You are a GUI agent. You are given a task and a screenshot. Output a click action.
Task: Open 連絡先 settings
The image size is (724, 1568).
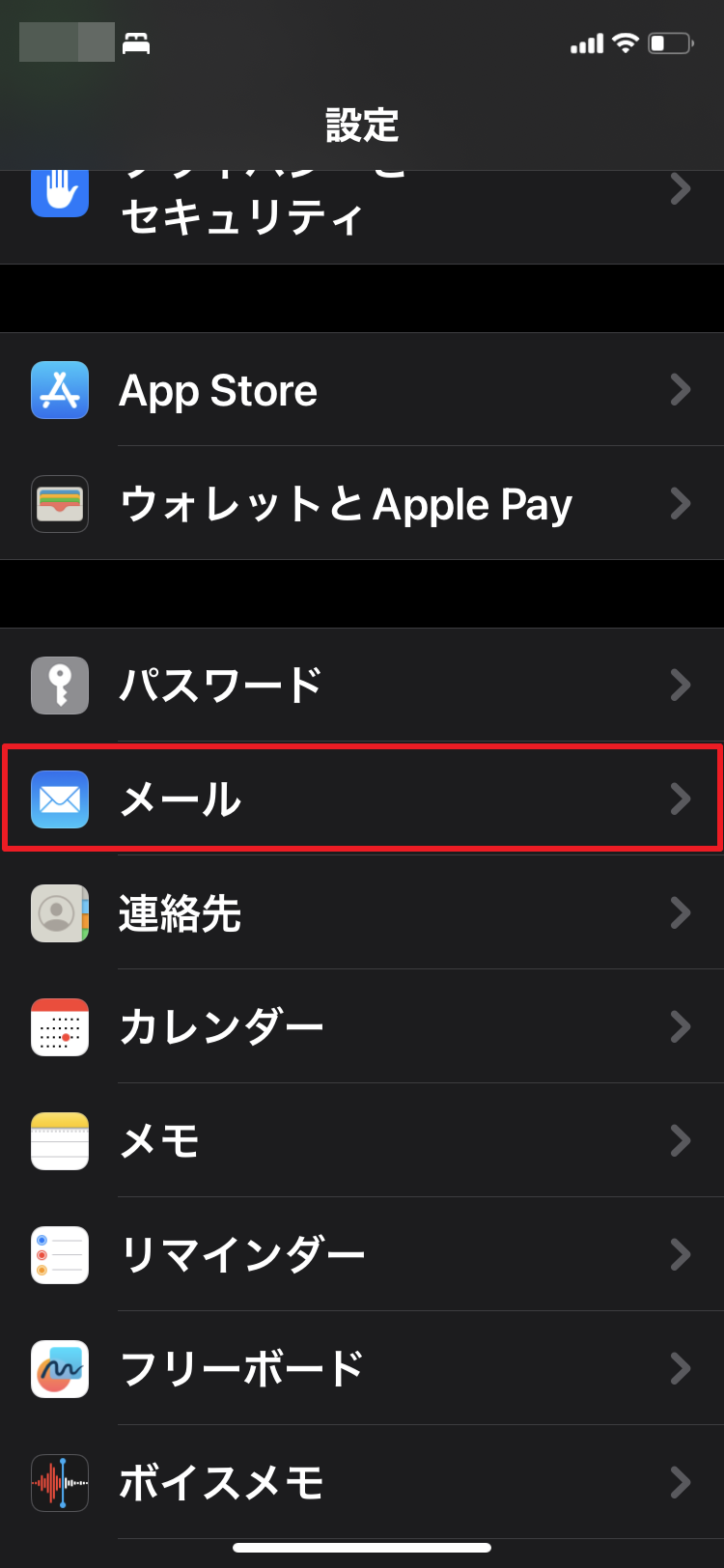point(362,912)
